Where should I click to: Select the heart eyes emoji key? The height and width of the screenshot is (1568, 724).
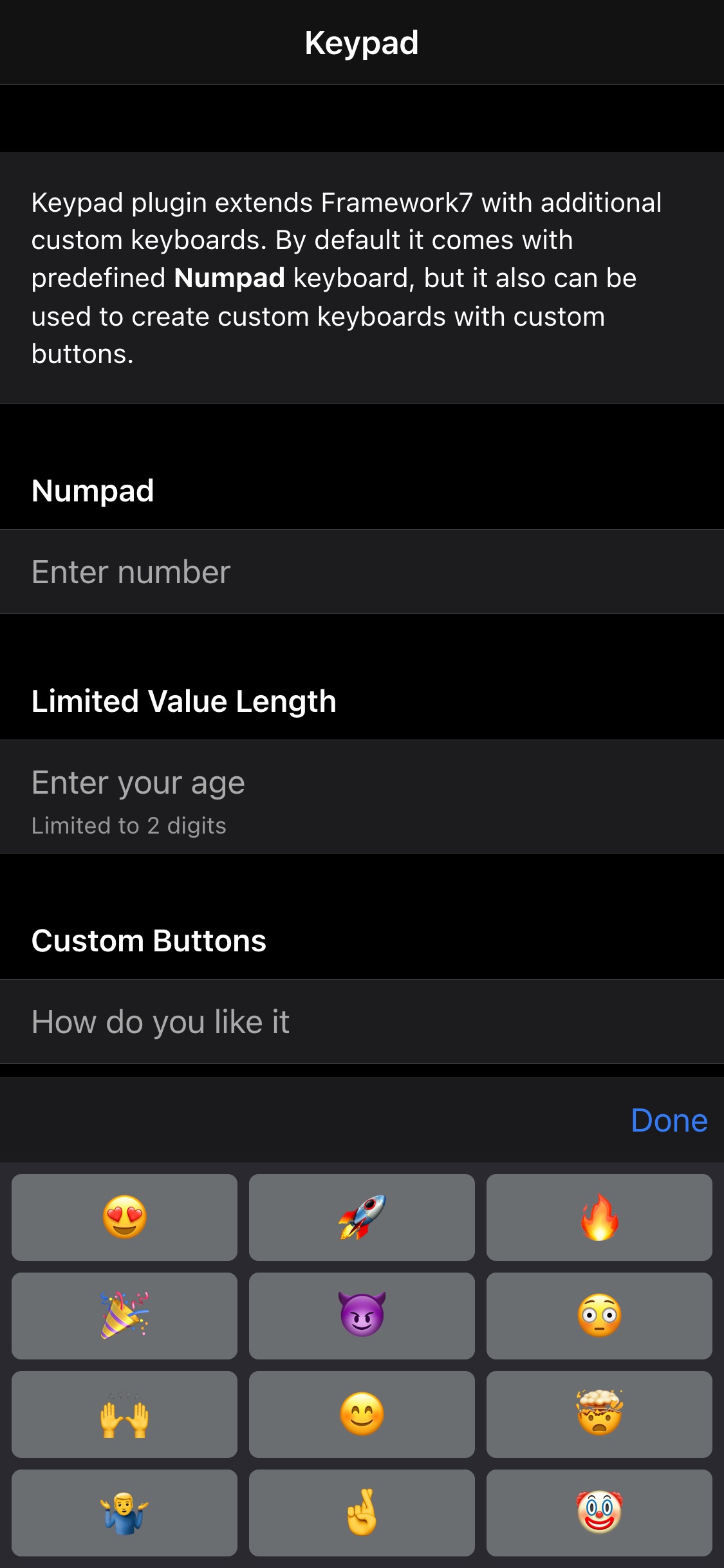(124, 1217)
